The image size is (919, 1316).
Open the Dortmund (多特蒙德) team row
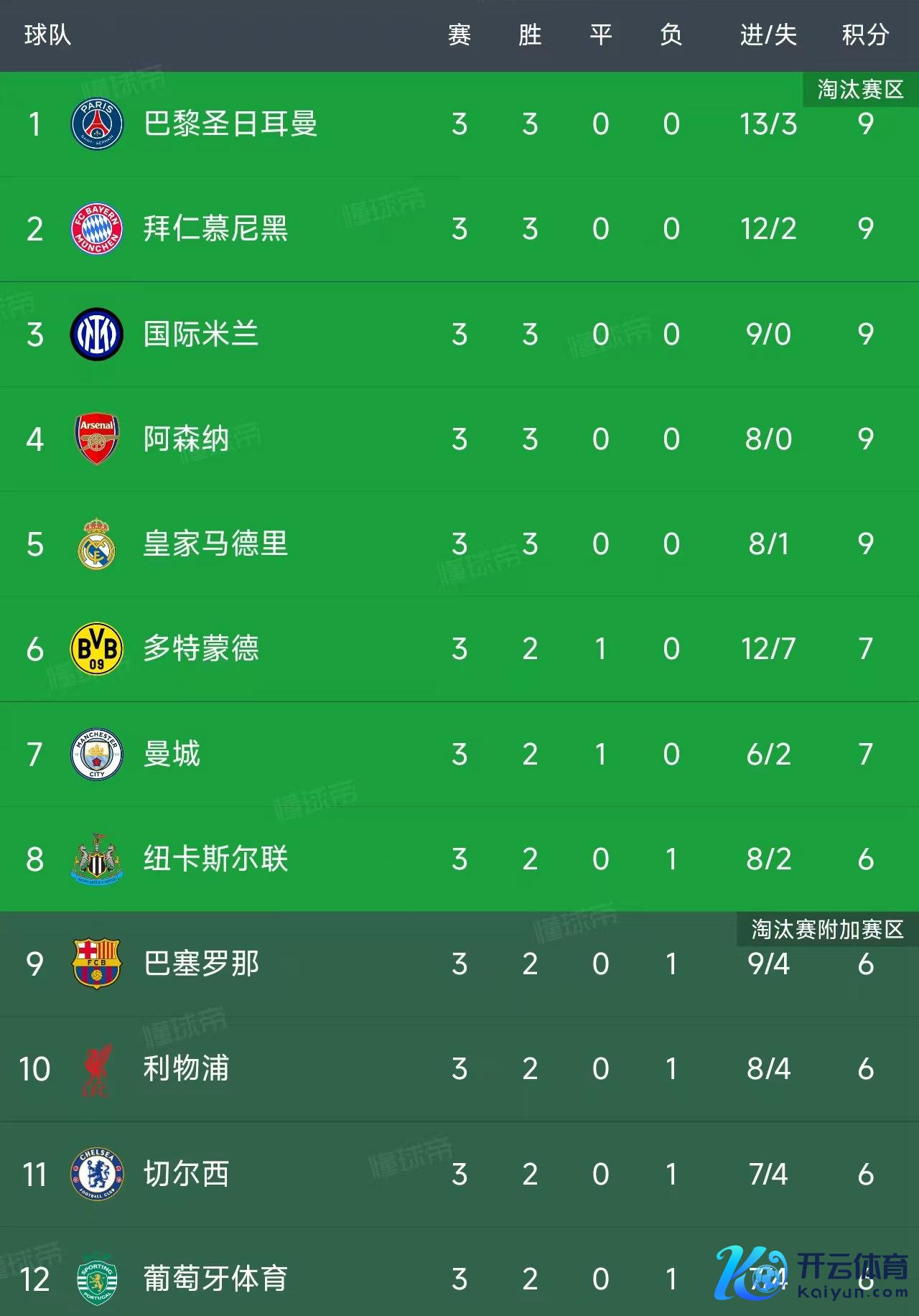(201, 649)
